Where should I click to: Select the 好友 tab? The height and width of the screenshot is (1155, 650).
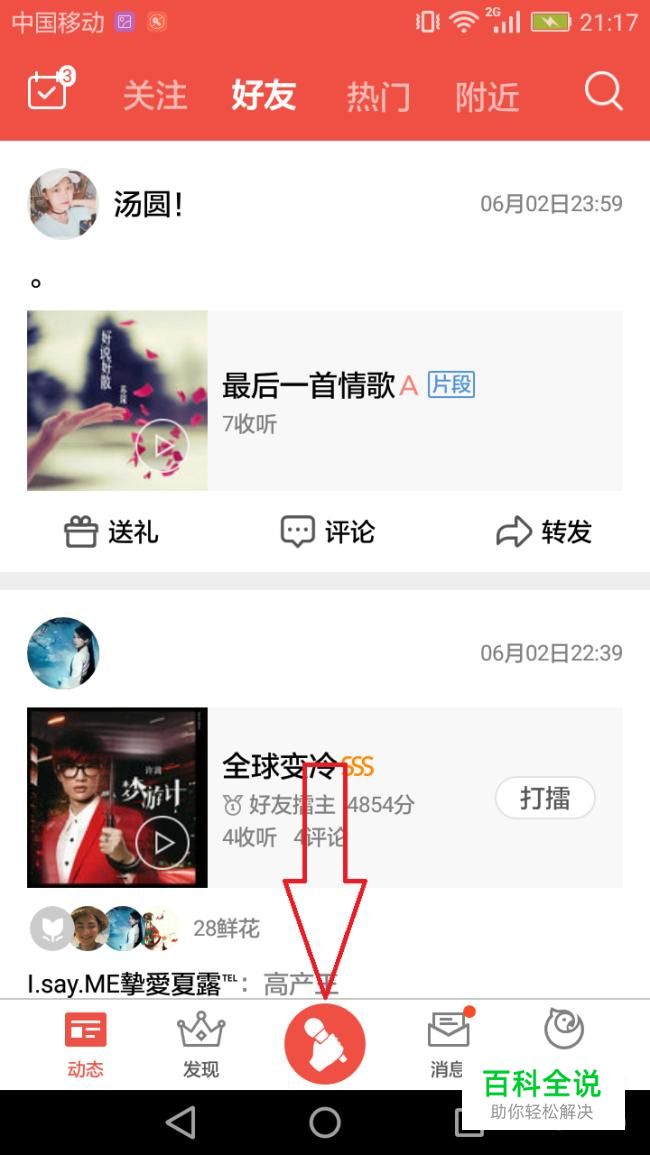pyautogui.click(x=264, y=96)
